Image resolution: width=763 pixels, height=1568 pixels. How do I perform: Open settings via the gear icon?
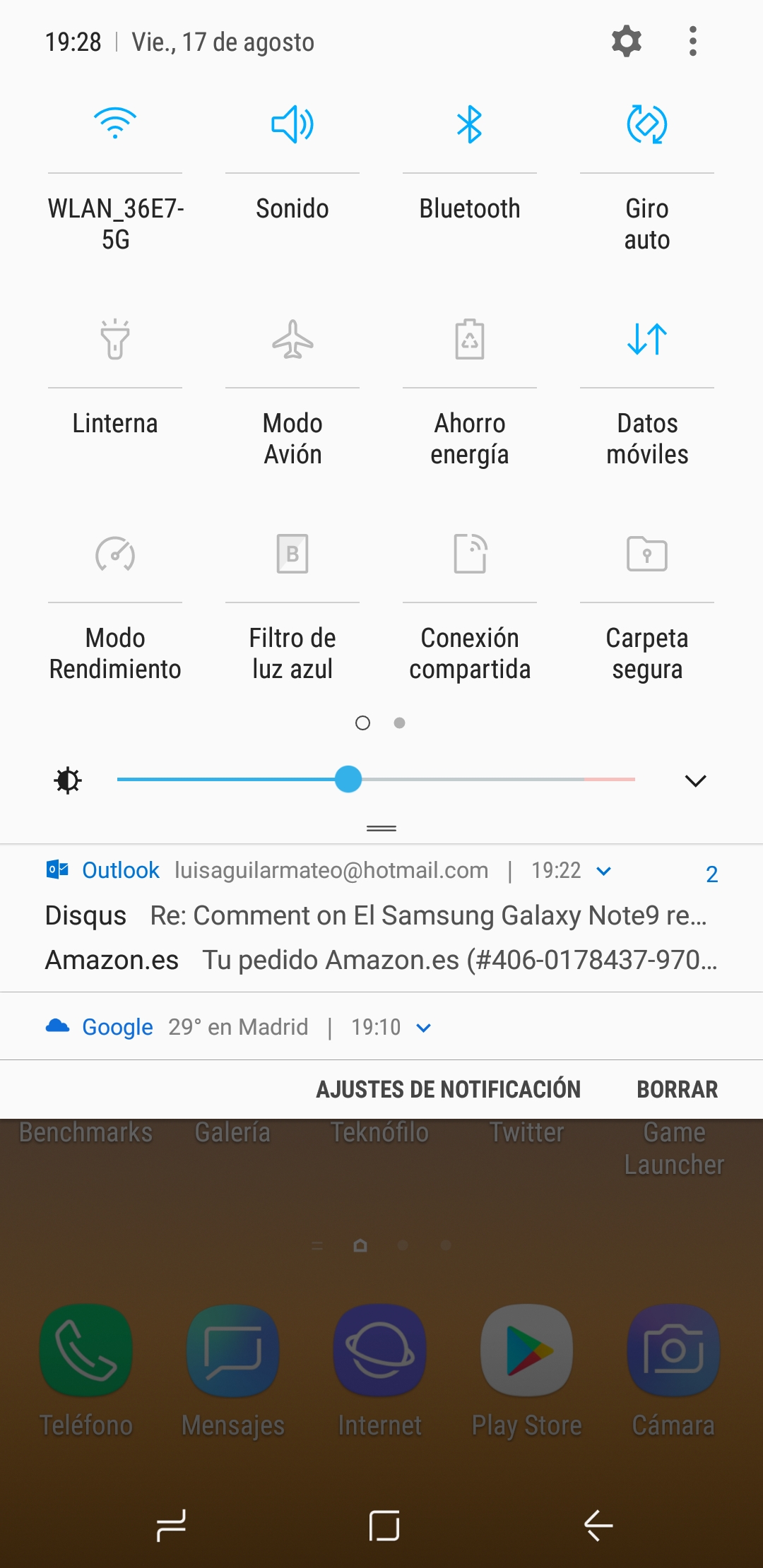point(627,42)
